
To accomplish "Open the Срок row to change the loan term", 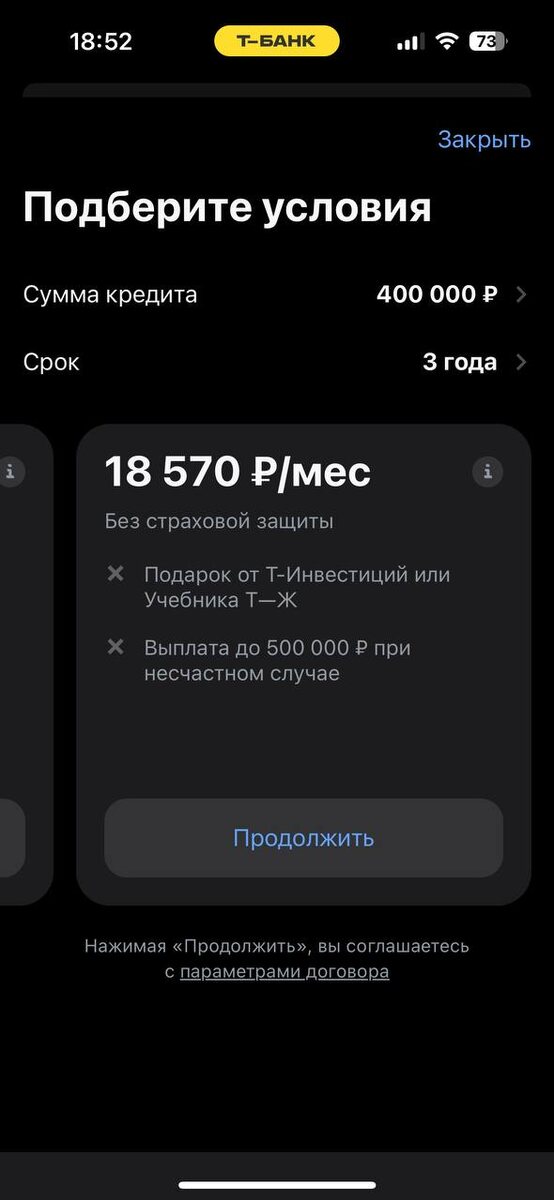I will point(277,362).
